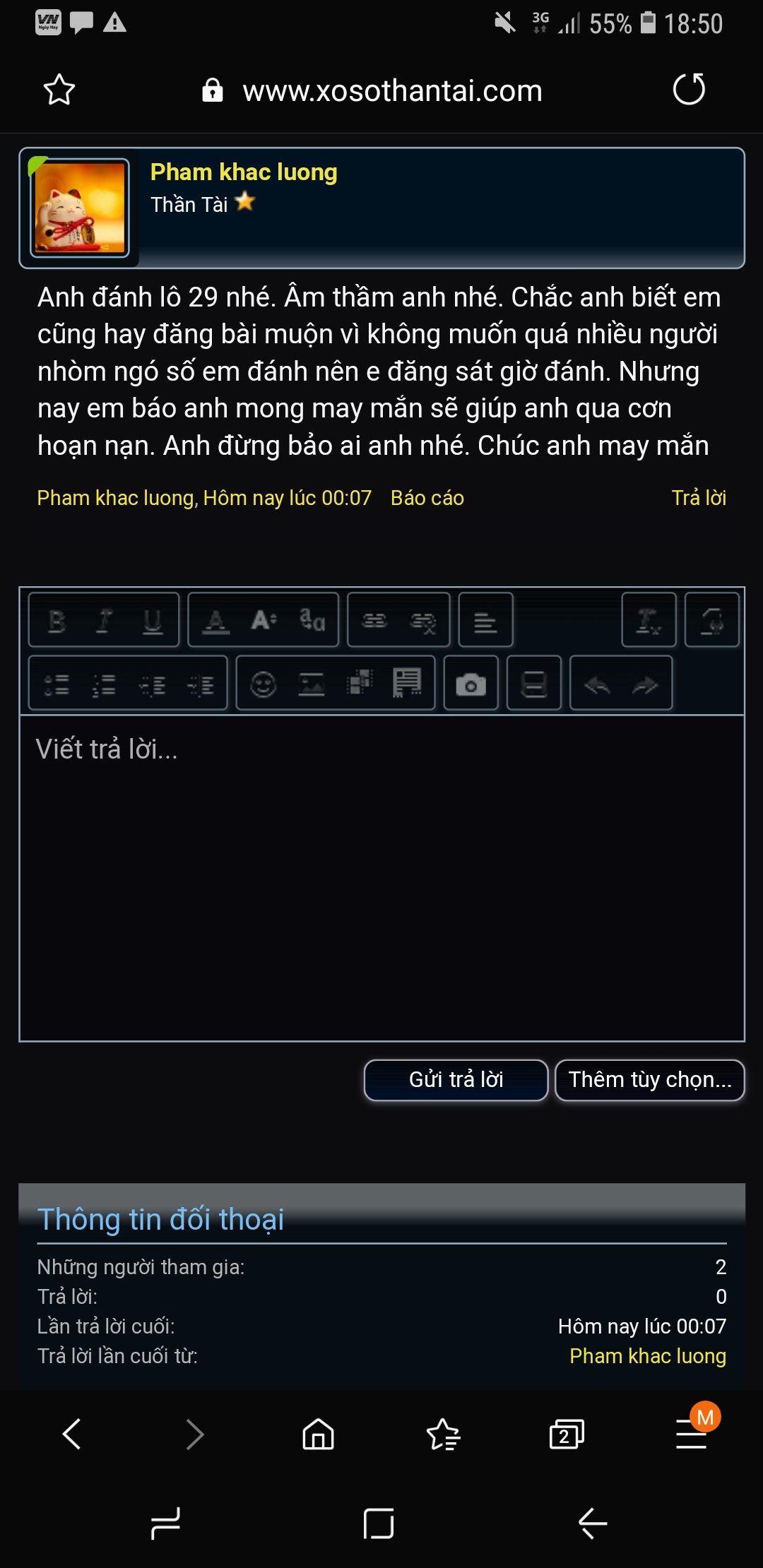Image resolution: width=763 pixels, height=1568 pixels.
Task: Reload the page
Action: click(689, 90)
